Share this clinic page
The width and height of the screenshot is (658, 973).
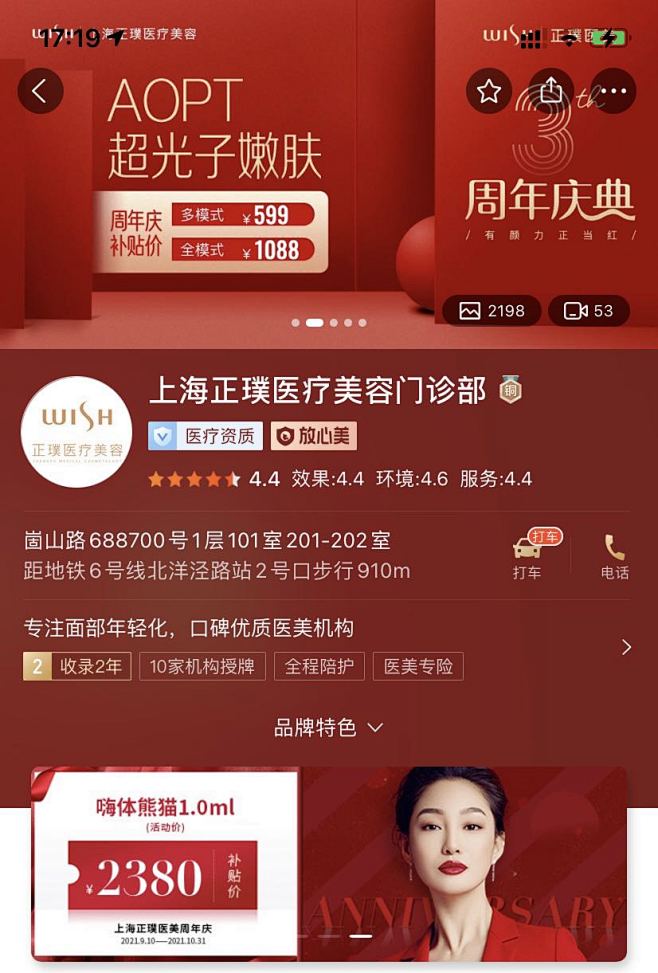(551, 92)
